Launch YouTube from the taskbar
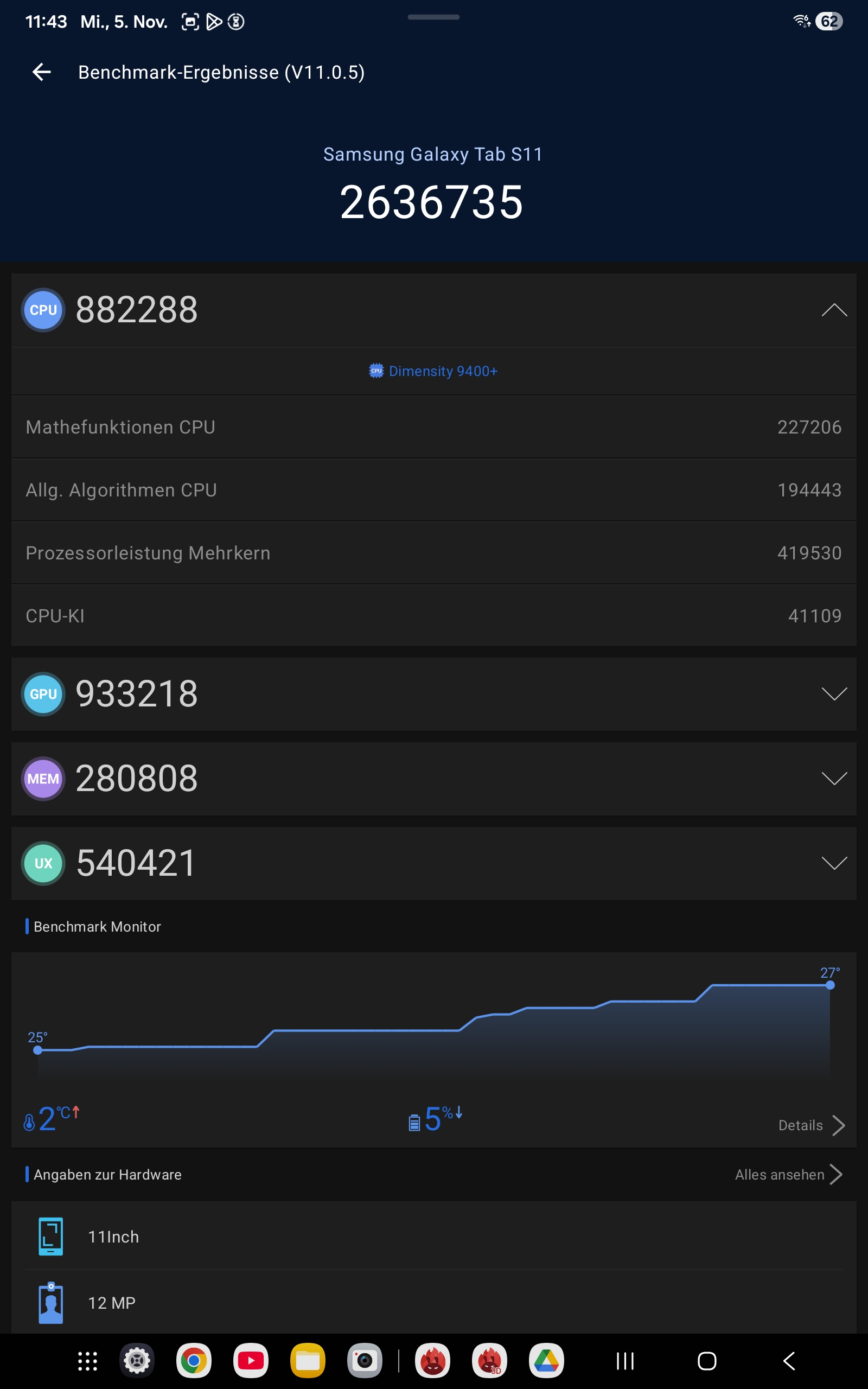The height and width of the screenshot is (1389, 868). [250, 1361]
